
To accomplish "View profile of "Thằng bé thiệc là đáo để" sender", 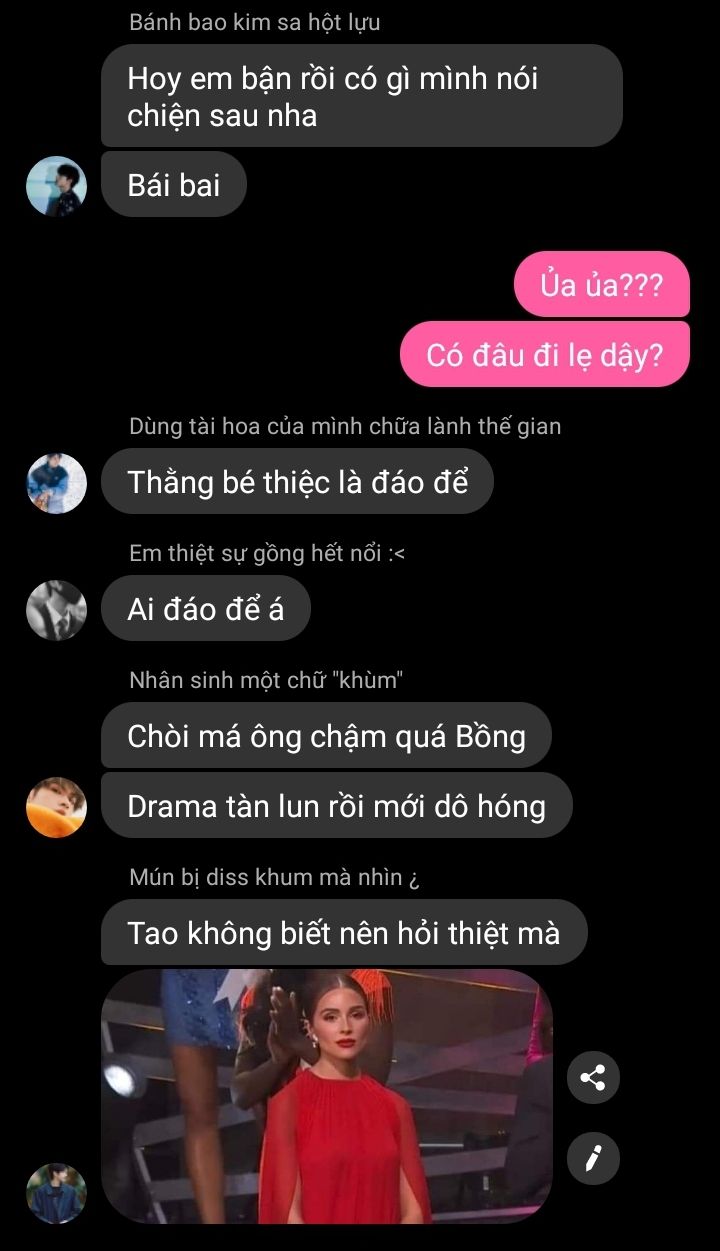I will tap(56, 483).
